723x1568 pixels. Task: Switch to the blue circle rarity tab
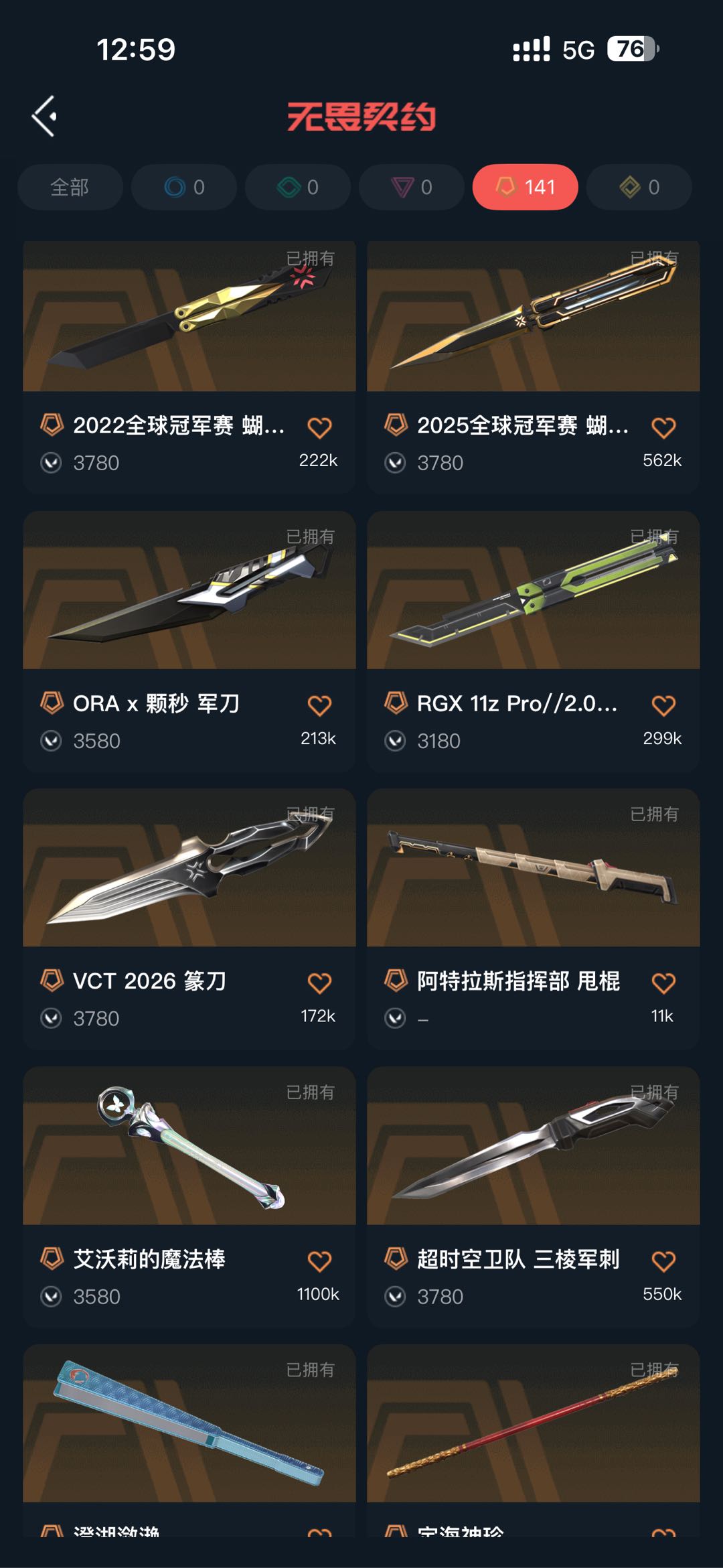pyautogui.click(x=184, y=187)
